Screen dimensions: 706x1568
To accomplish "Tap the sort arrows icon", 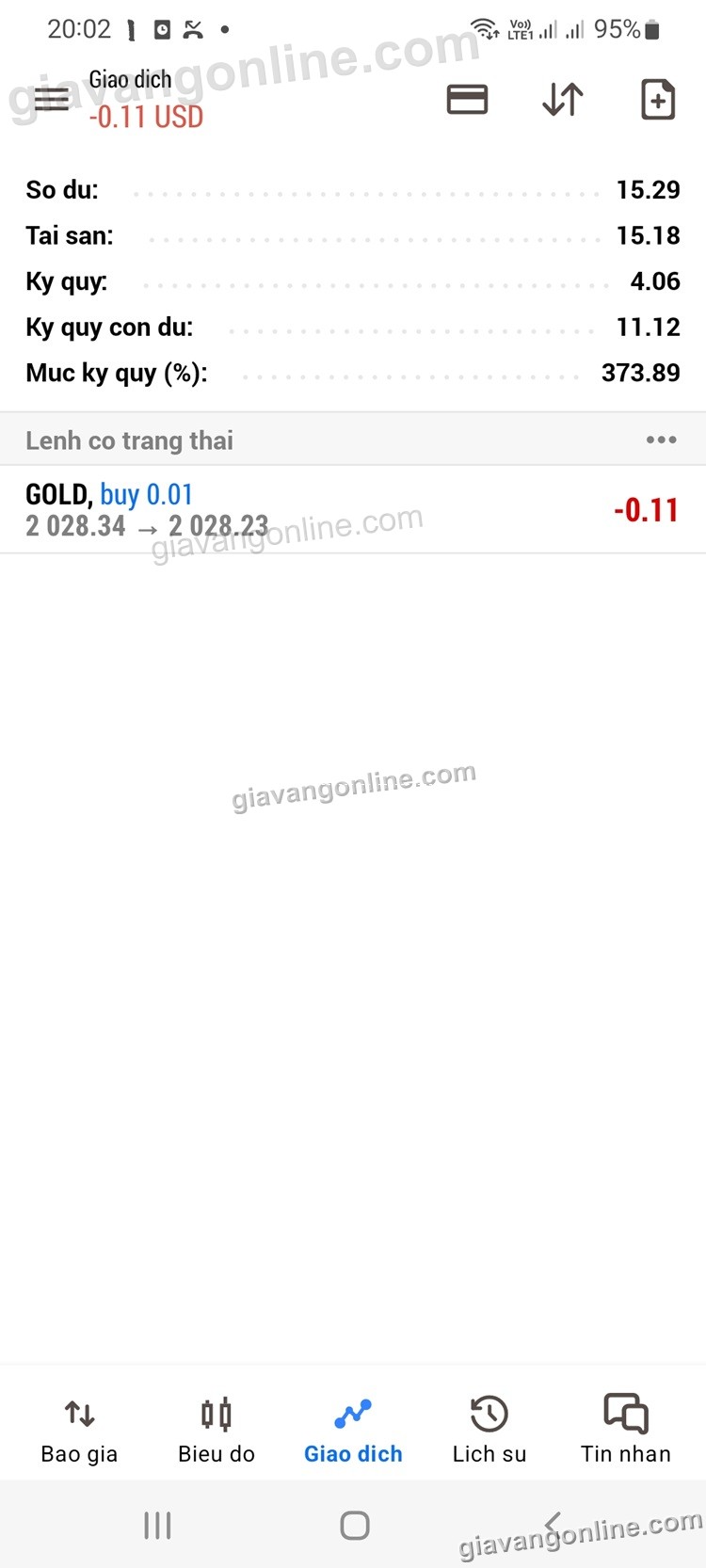I will [563, 99].
